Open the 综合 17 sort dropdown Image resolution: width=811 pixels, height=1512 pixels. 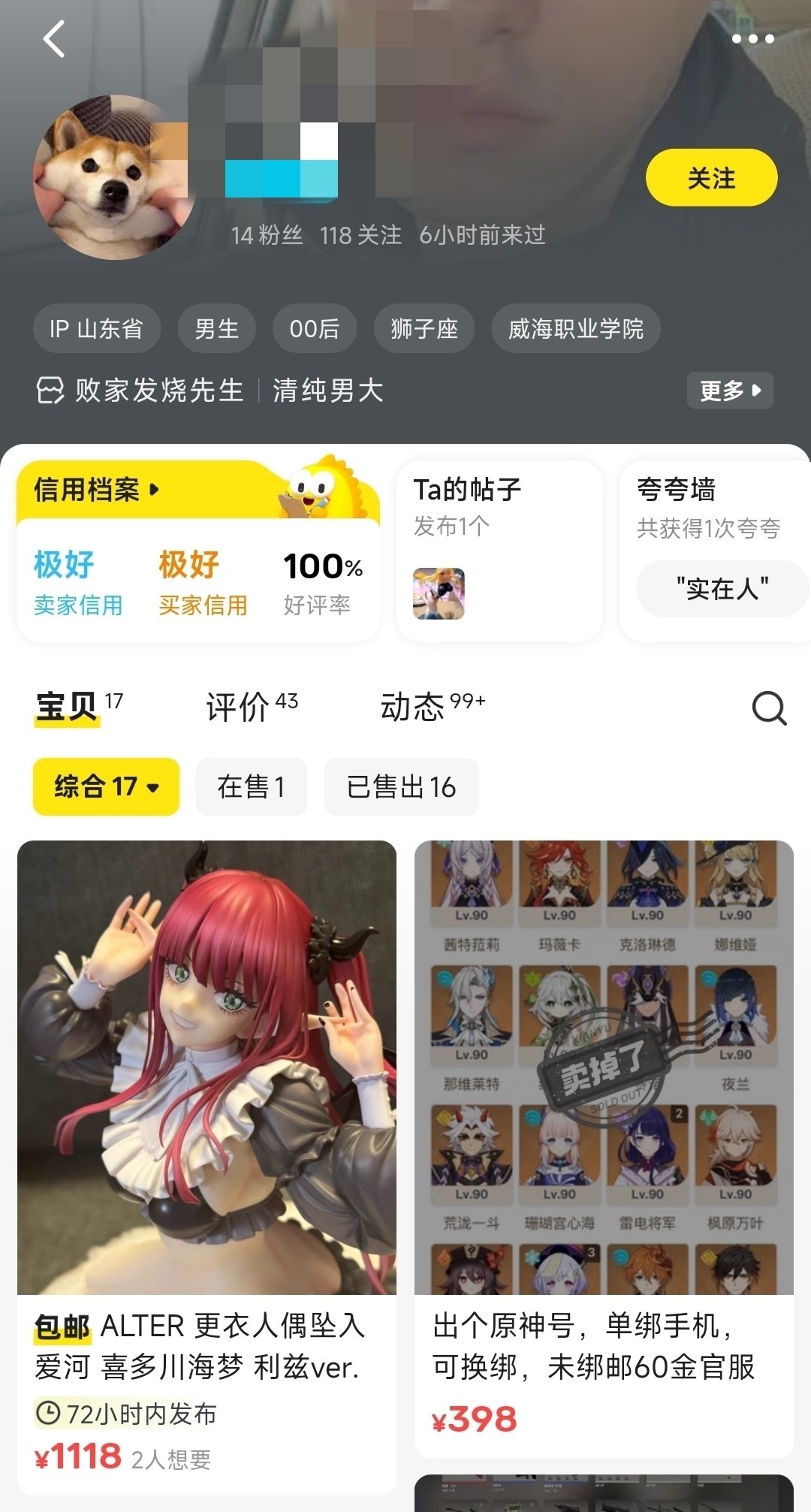[x=106, y=786]
